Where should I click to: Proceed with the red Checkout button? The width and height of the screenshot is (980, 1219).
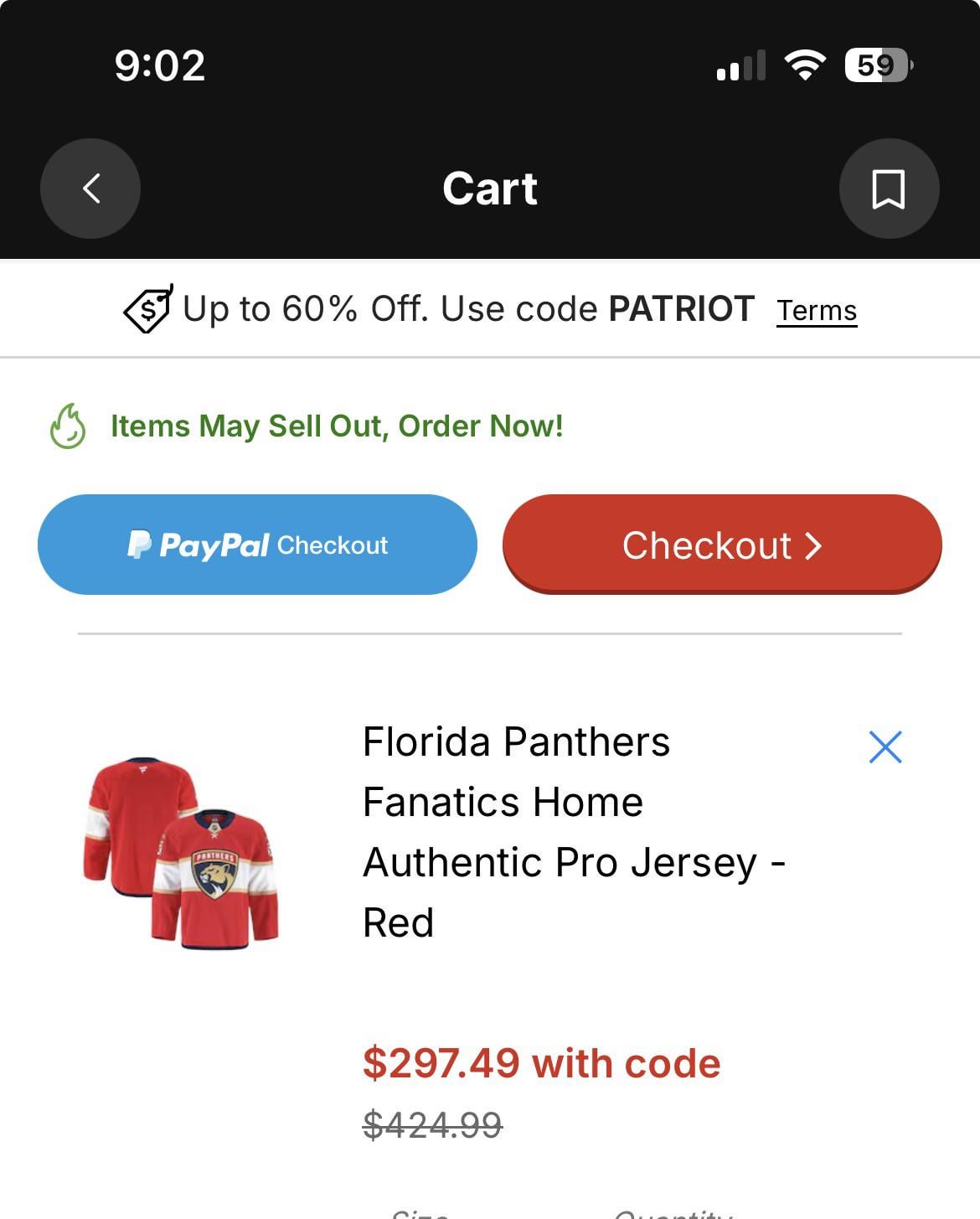point(722,545)
